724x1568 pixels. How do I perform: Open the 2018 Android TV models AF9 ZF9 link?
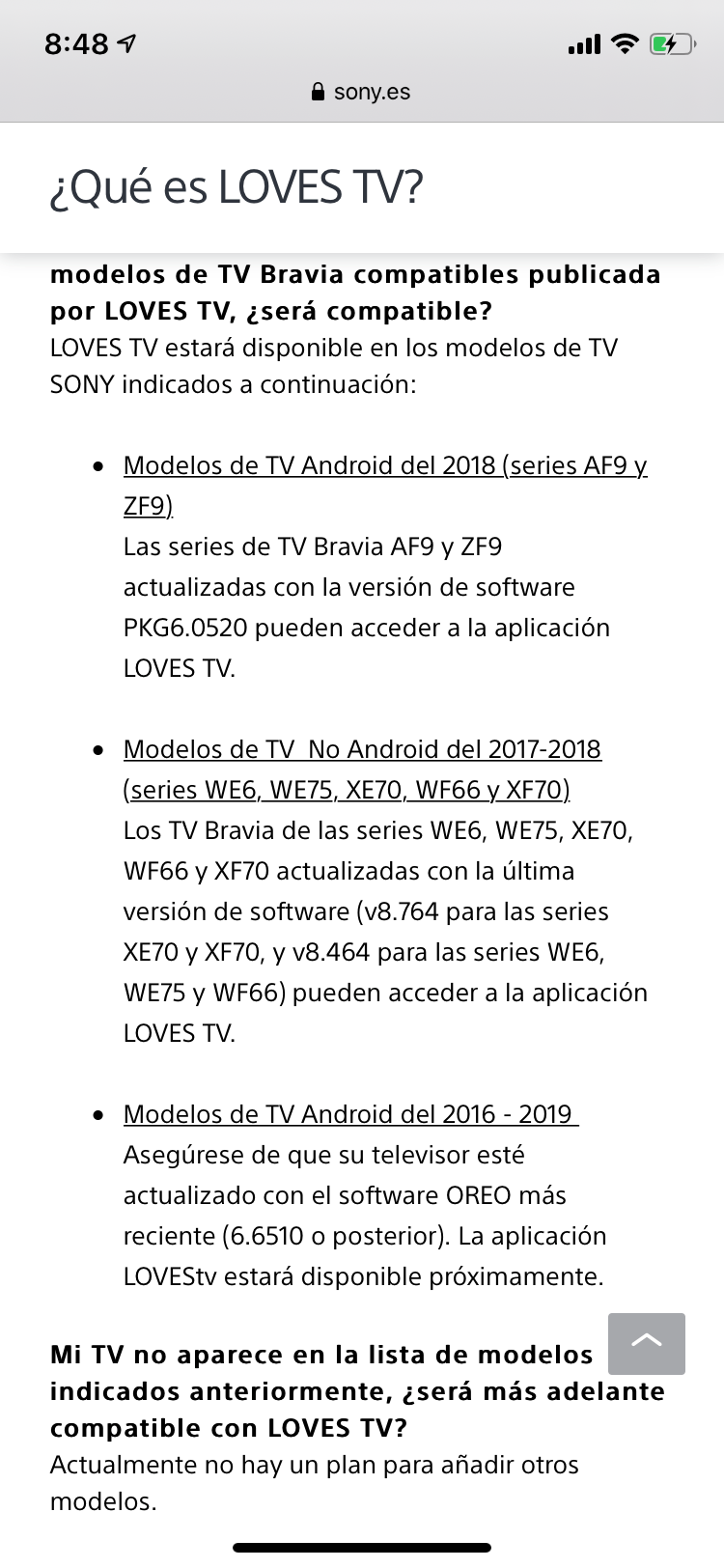pos(384,466)
